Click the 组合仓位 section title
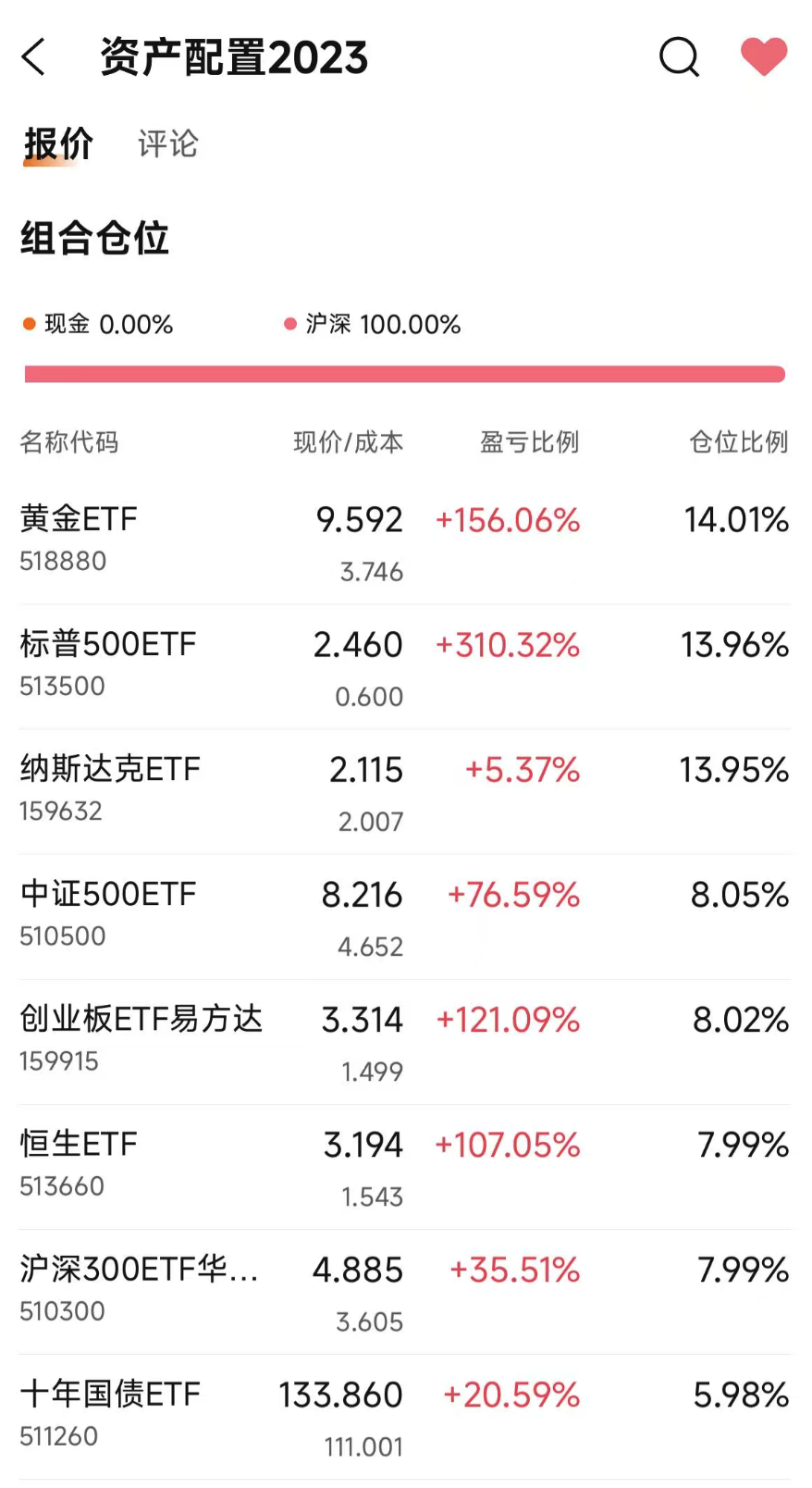 [92, 238]
